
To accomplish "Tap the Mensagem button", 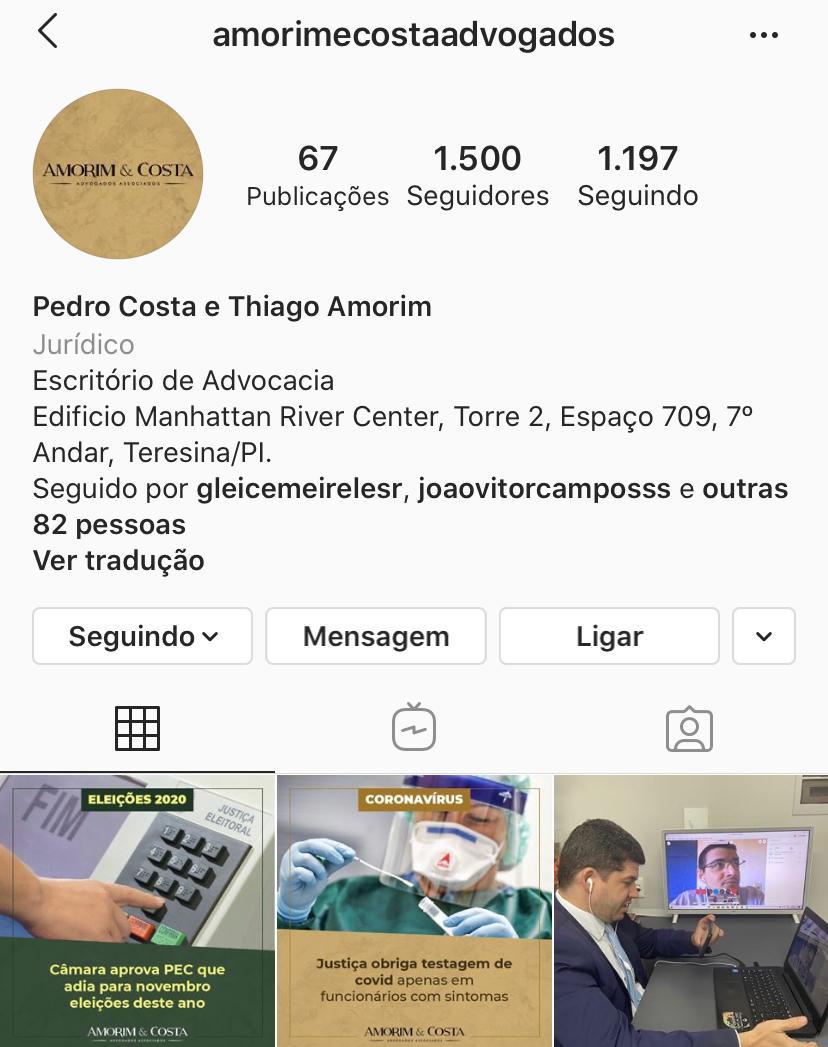I will click(376, 636).
